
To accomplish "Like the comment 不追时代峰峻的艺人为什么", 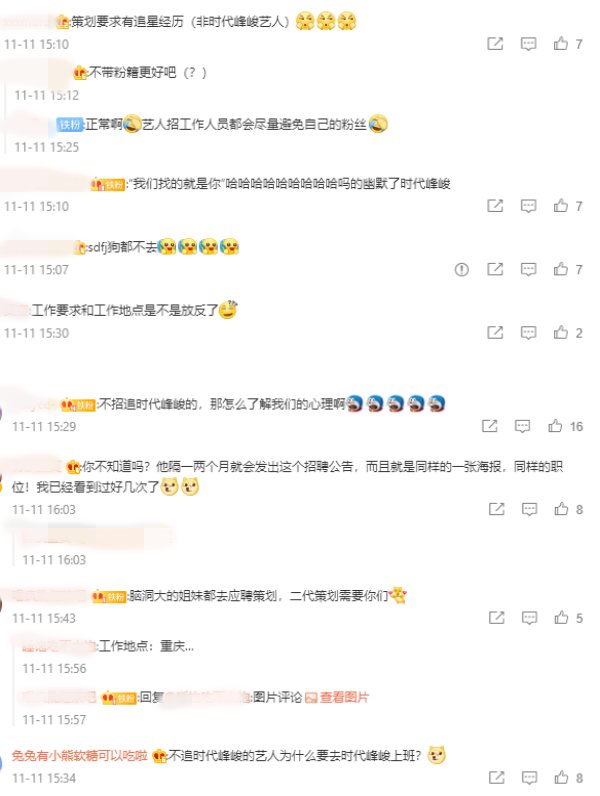I will coord(560,777).
